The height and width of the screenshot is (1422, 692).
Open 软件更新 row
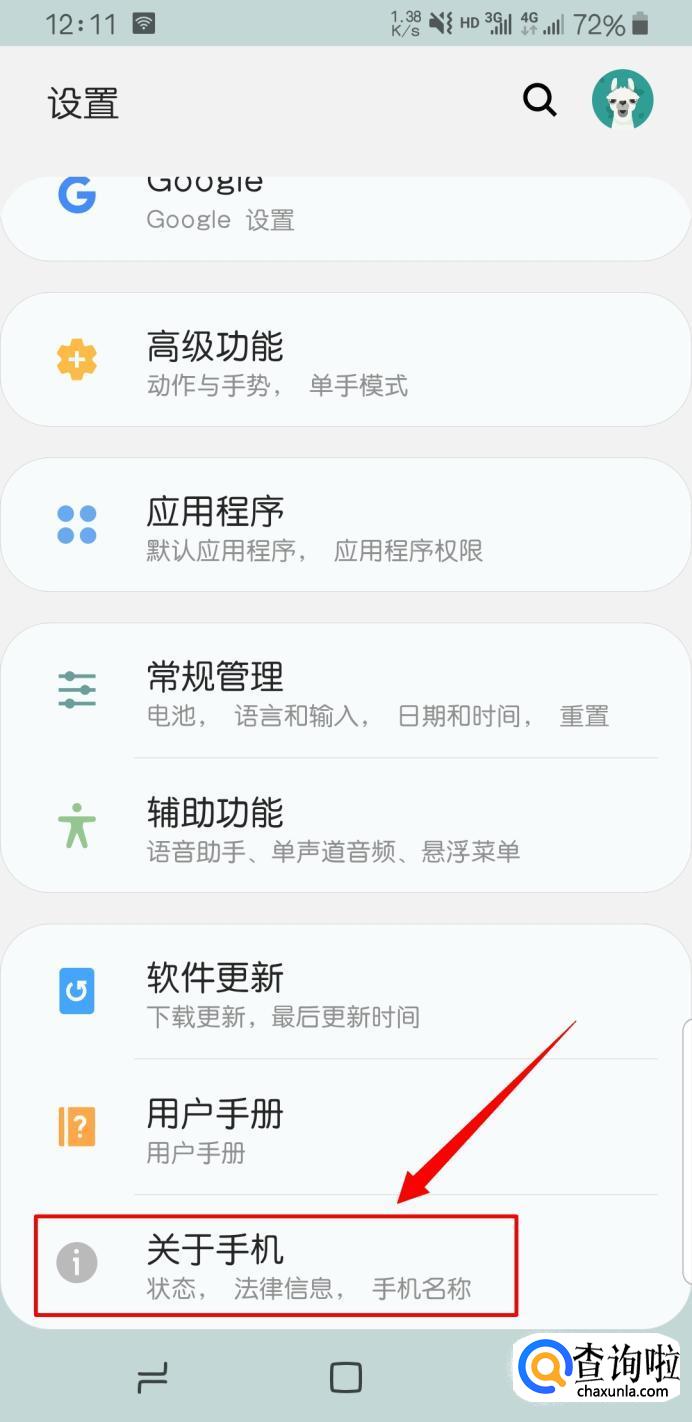345,992
